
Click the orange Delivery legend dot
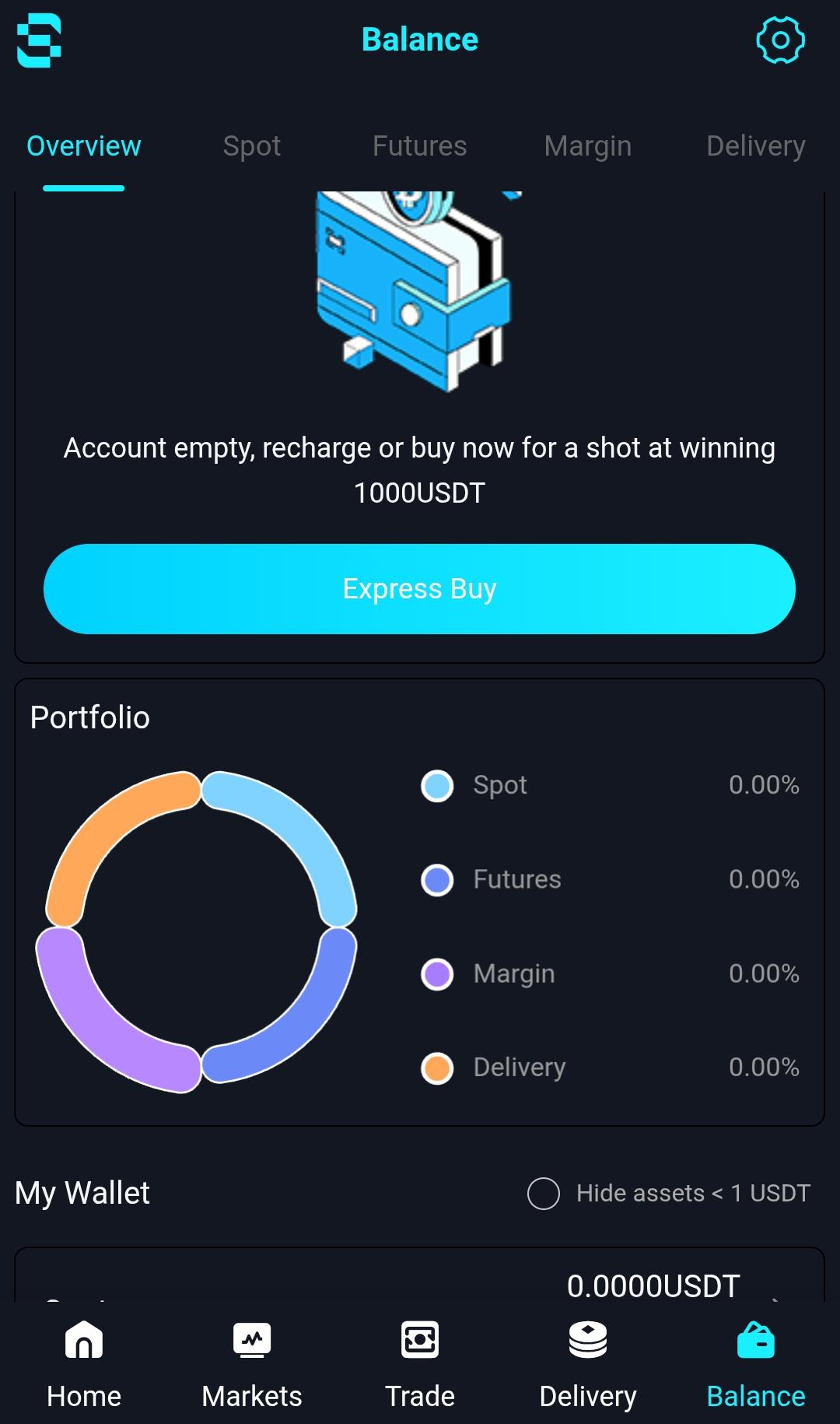tap(438, 1068)
